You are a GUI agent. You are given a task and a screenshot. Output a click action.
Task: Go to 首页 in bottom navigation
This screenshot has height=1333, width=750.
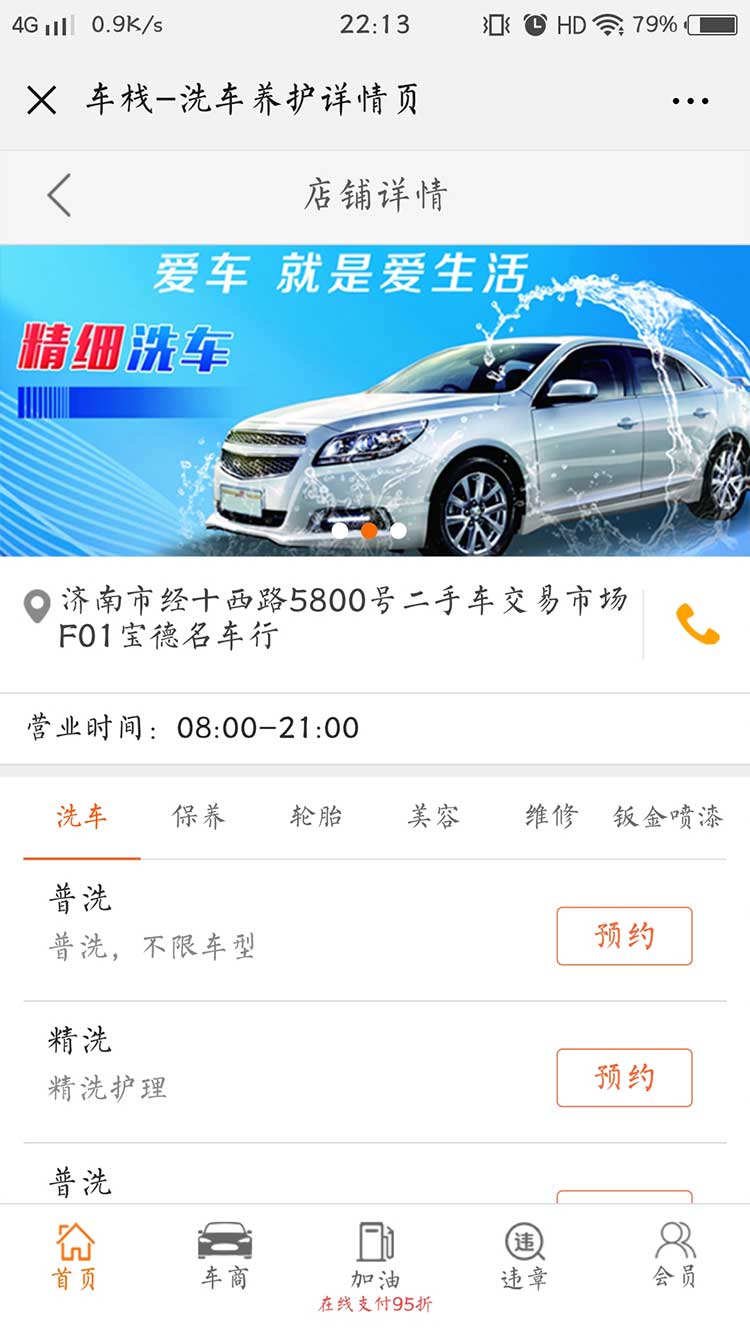[x=75, y=1257]
